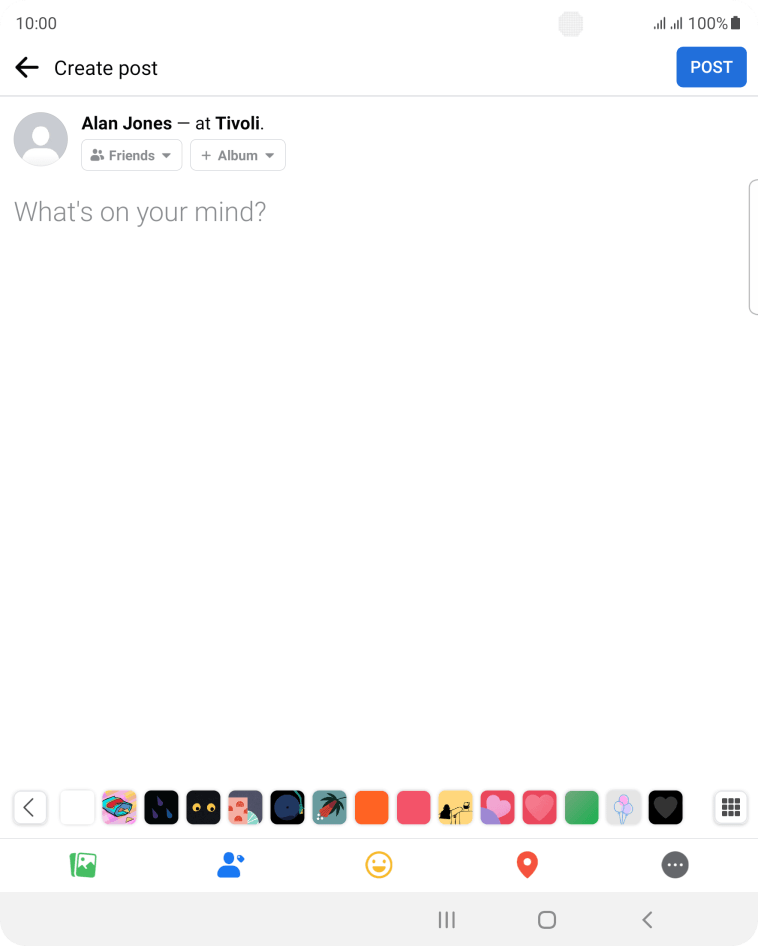Add a feeling or activity
The width and height of the screenshot is (758, 946).
click(x=379, y=865)
